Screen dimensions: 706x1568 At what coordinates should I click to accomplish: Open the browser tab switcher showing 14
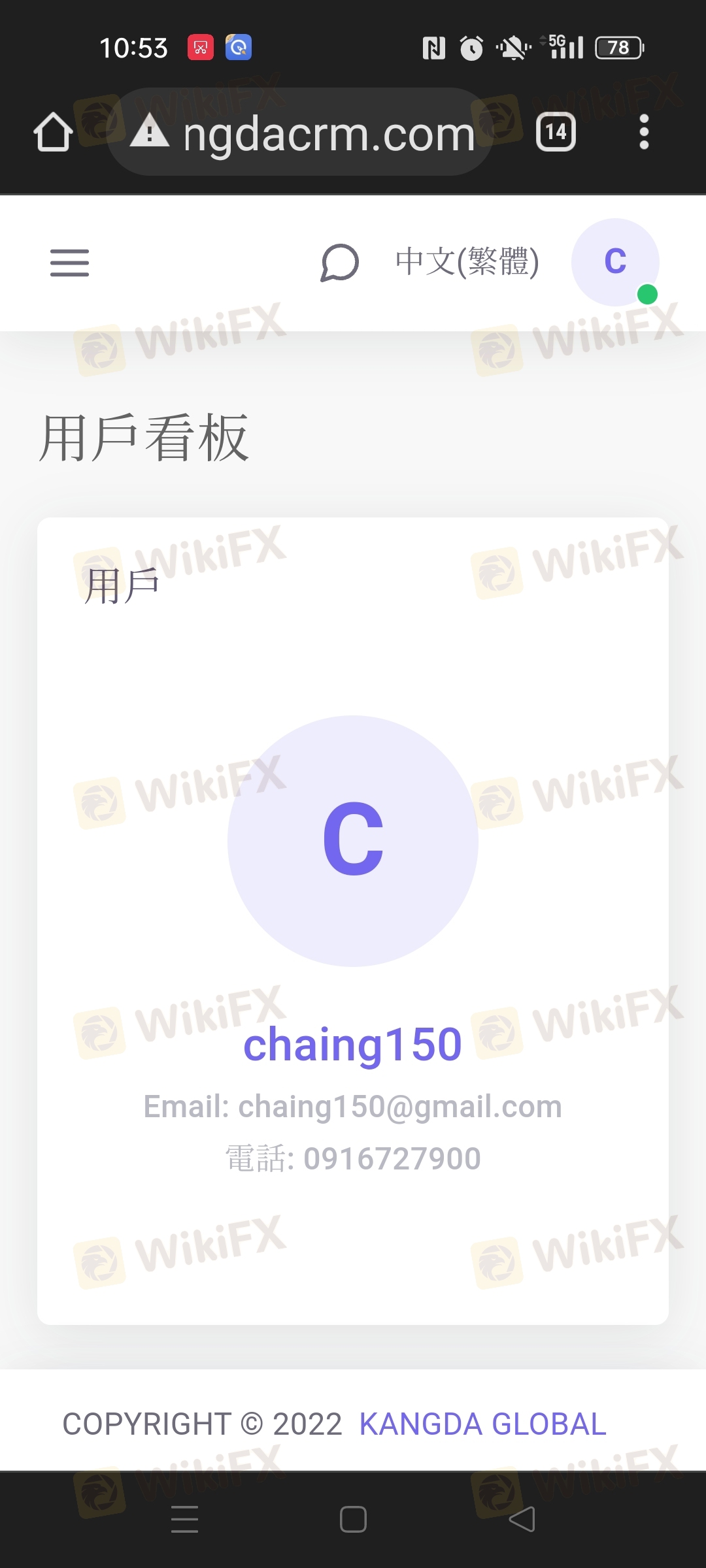[556, 133]
